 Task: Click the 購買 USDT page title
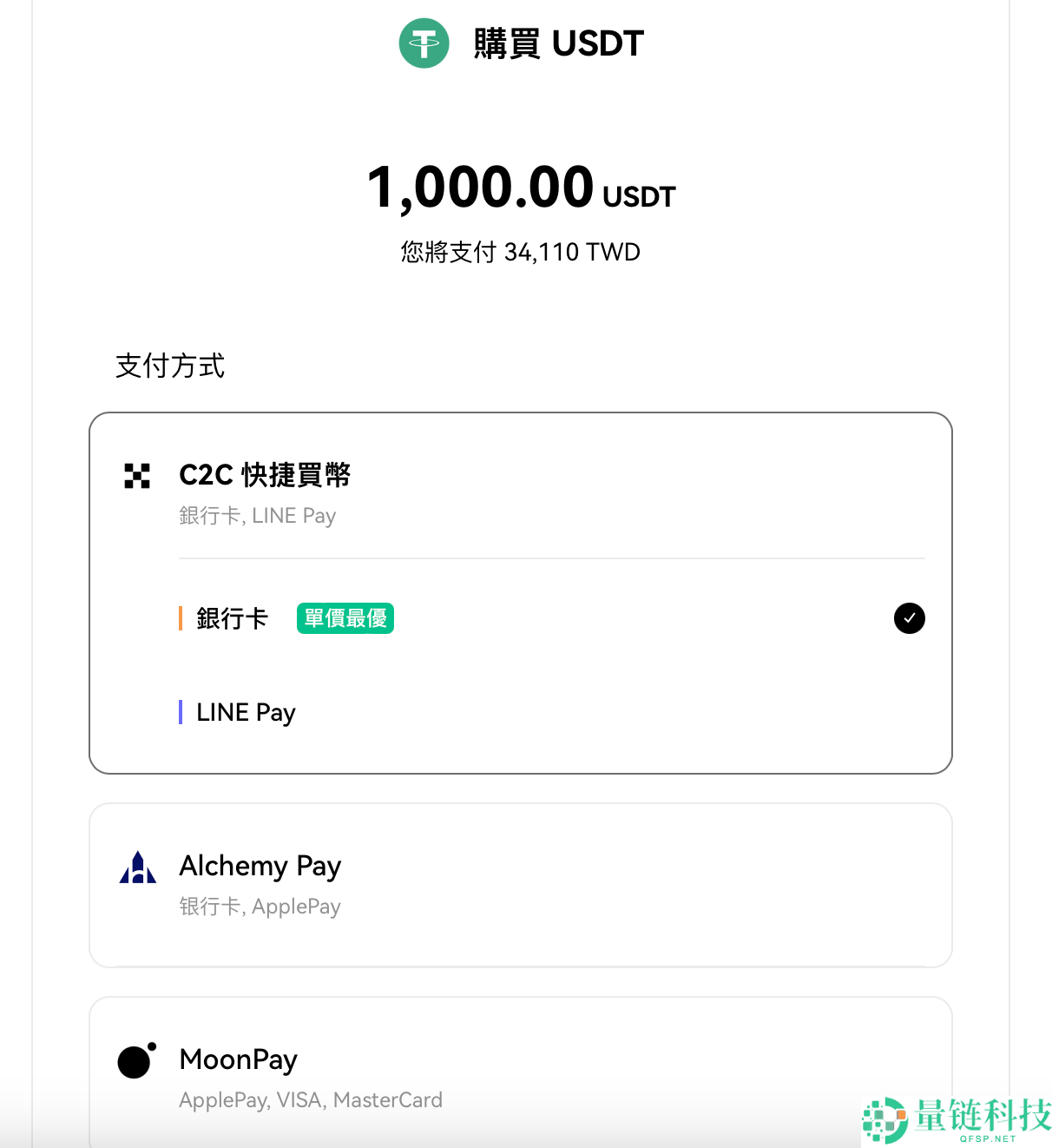point(557,43)
